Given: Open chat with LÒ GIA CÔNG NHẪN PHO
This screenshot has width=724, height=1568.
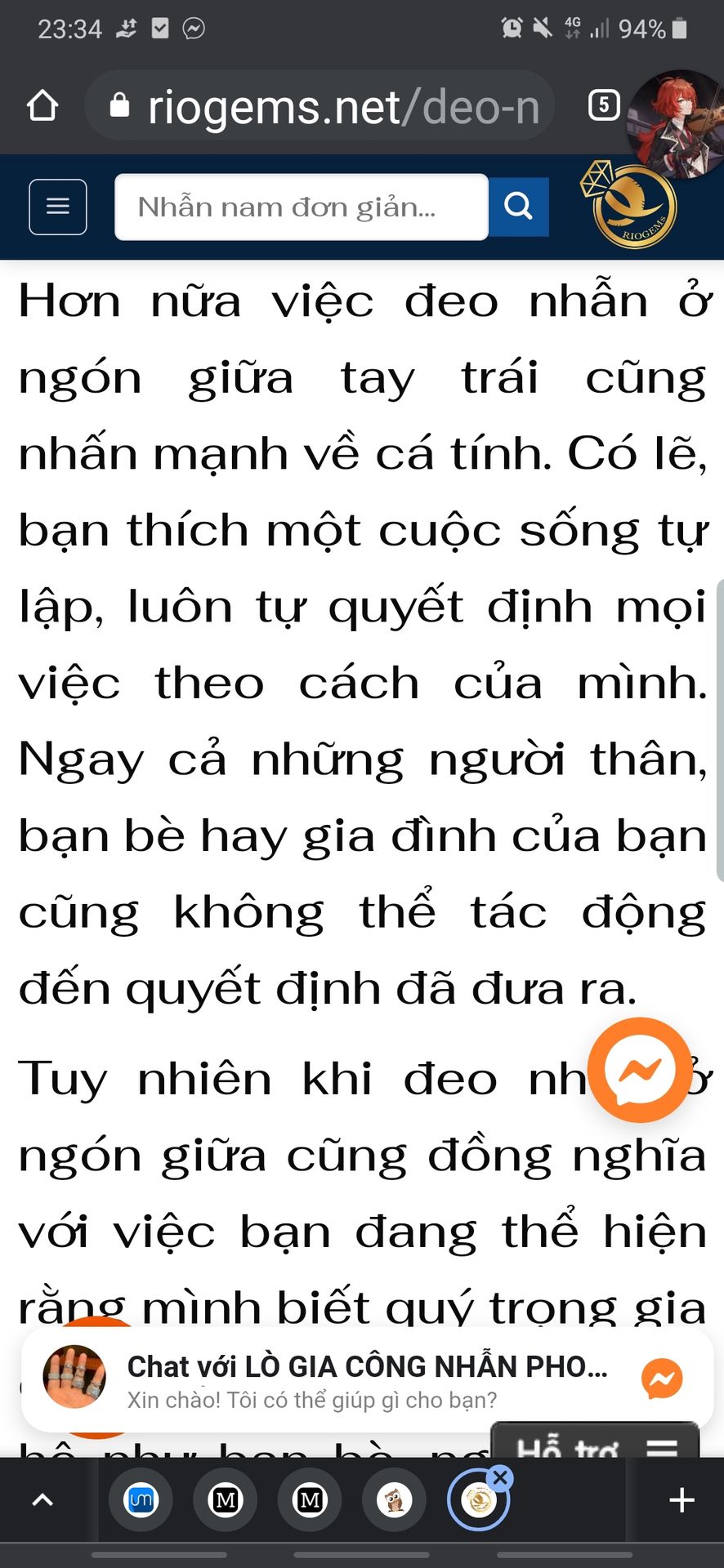Looking at the screenshot, I should [x=366, y=1380].
